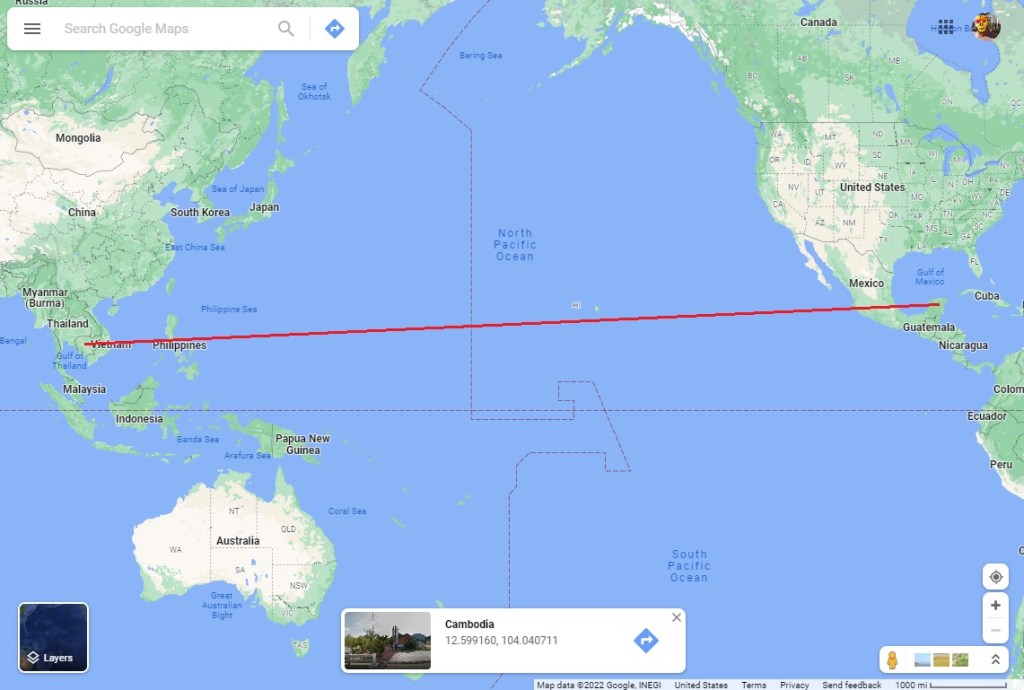Viewport: 1024px width, 690px height.
Task: Open the Terms link
Action: [x=753, y=685]
